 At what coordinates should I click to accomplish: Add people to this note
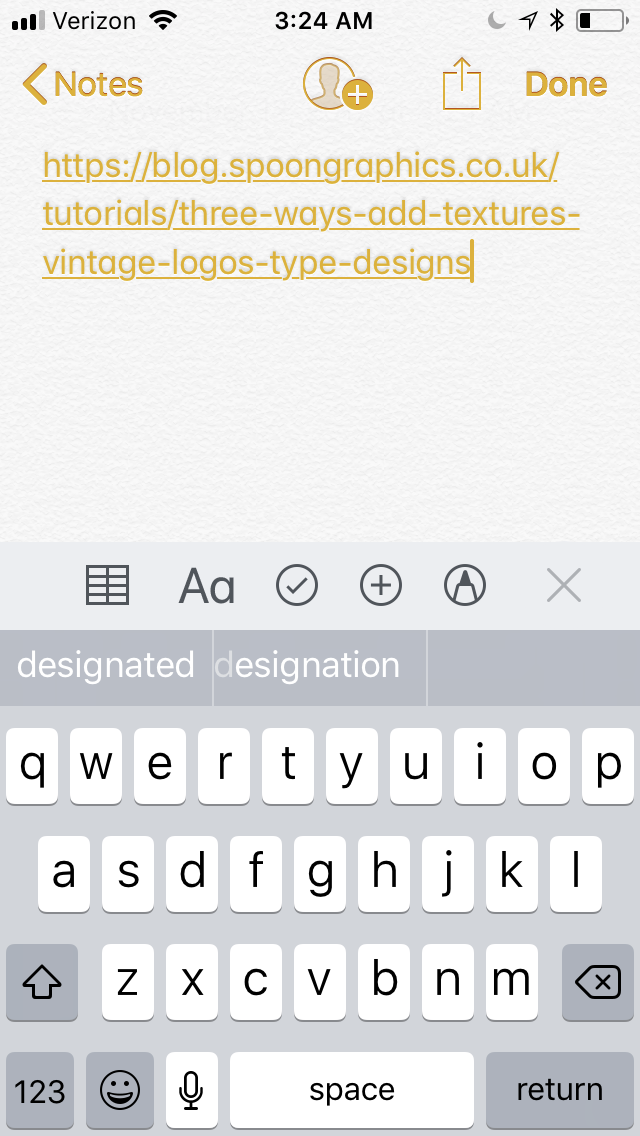(x=337, y=84)
